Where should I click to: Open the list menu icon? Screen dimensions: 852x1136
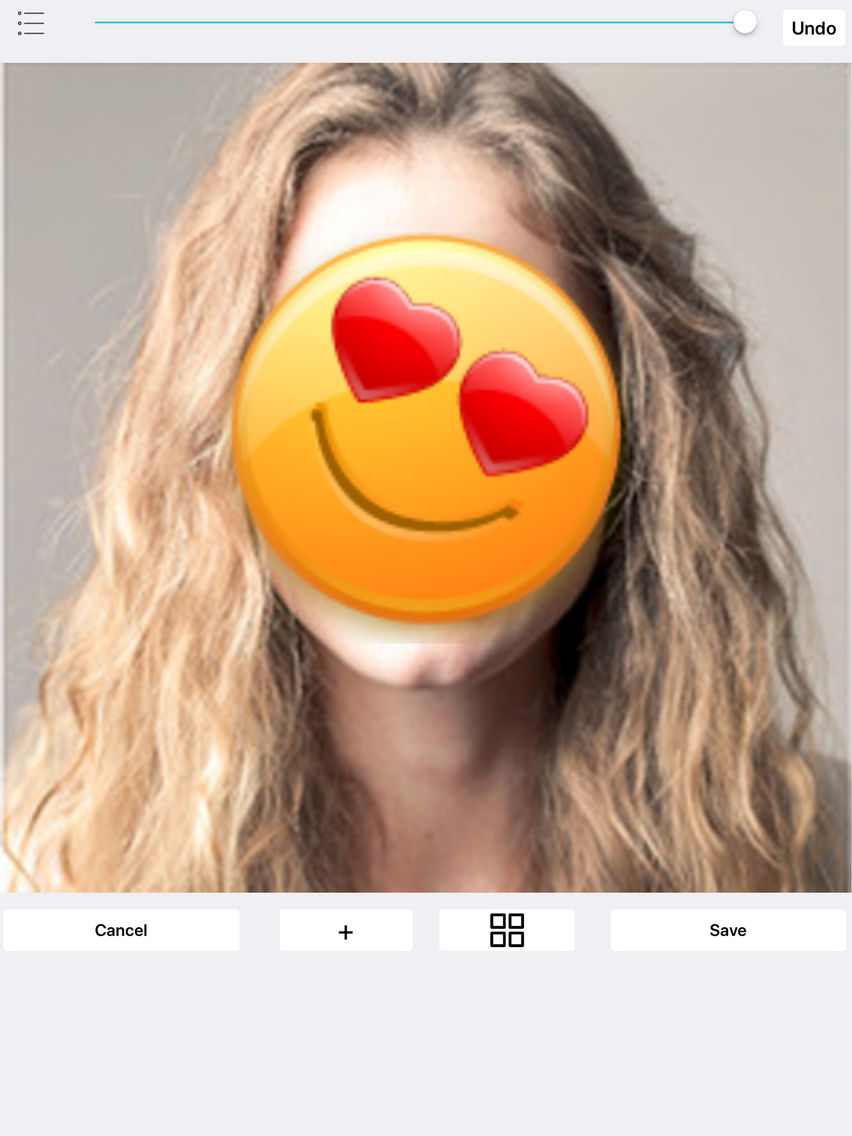tap(31, 22)
